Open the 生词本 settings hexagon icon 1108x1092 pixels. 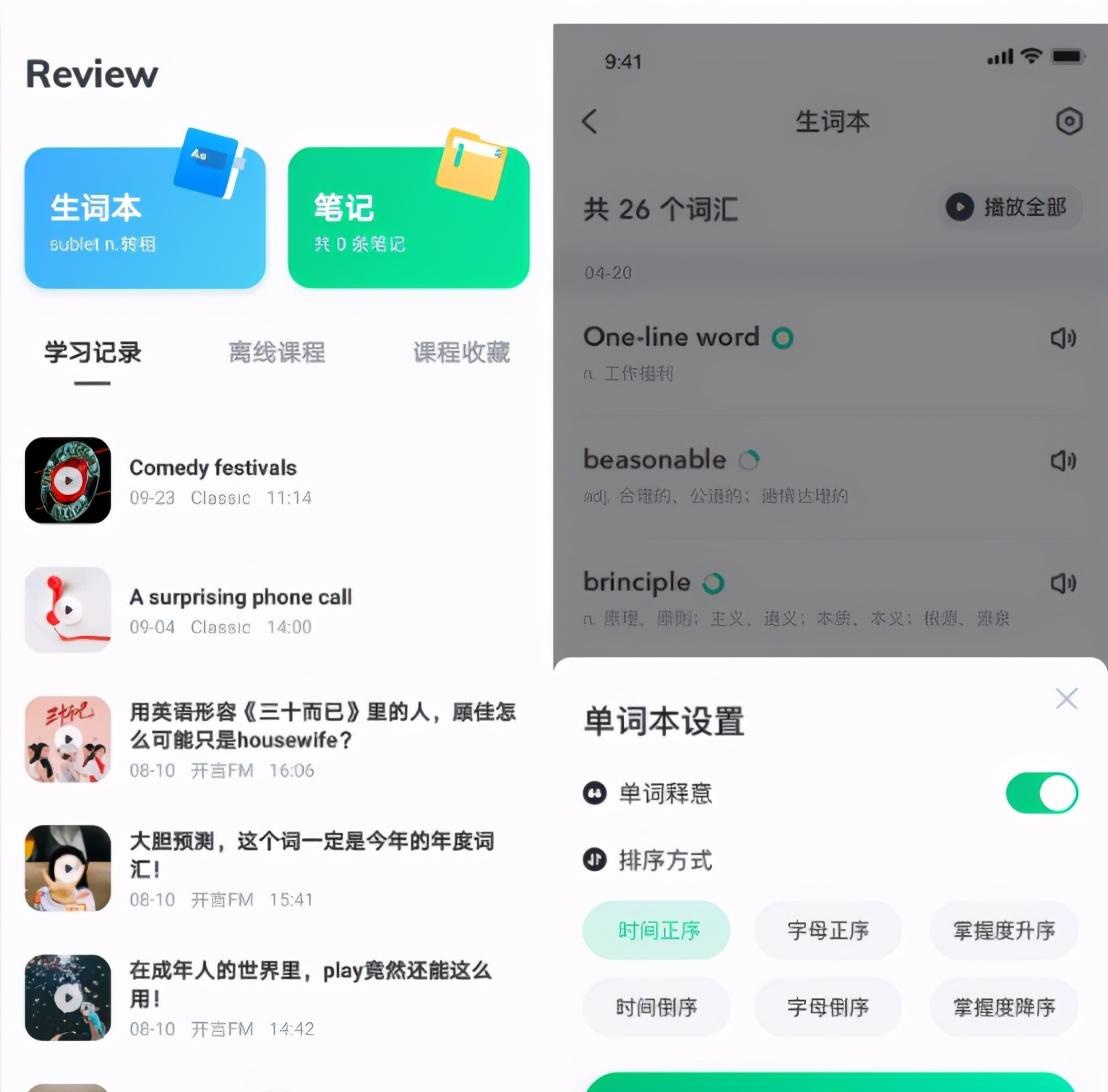pos(1069,122)
